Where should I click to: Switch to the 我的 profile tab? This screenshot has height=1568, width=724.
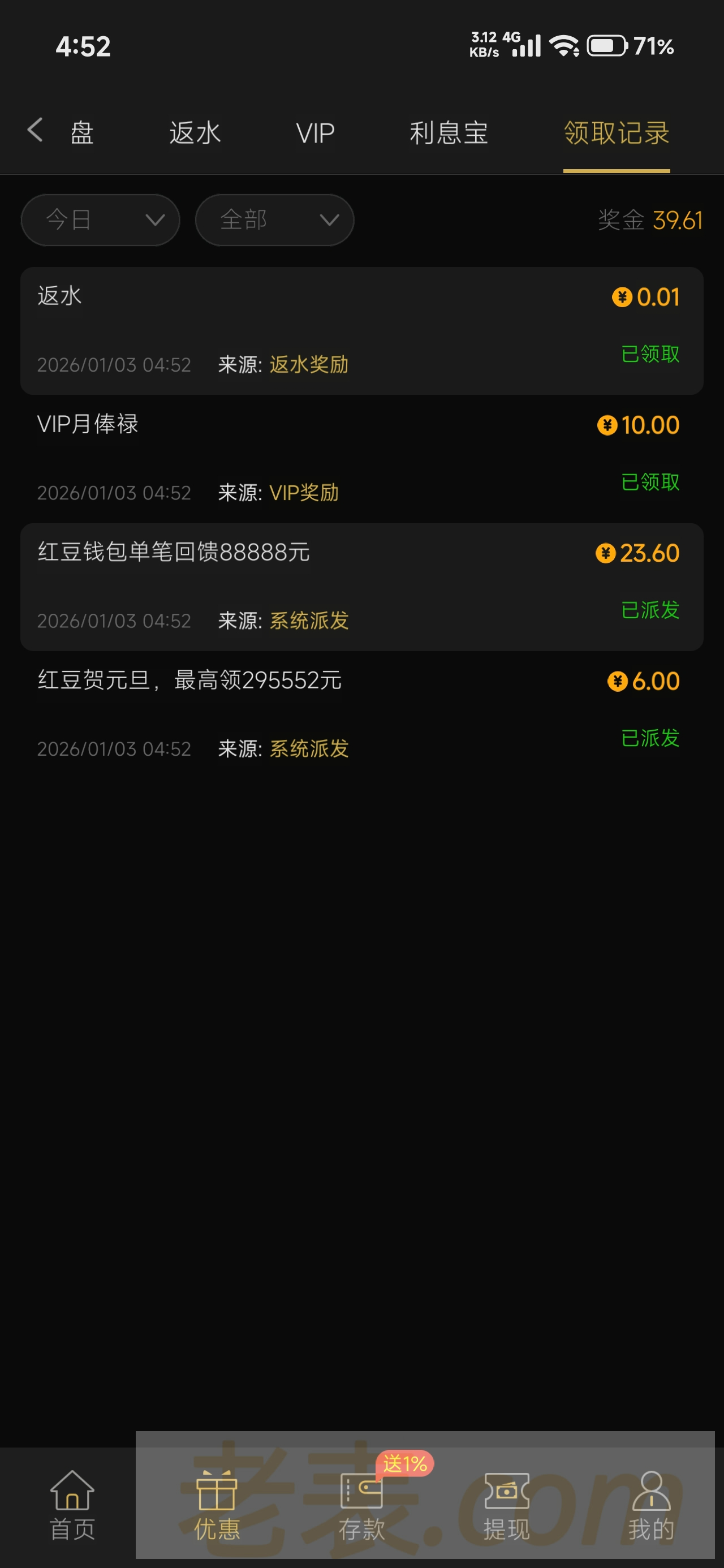tap(651, 1504)
